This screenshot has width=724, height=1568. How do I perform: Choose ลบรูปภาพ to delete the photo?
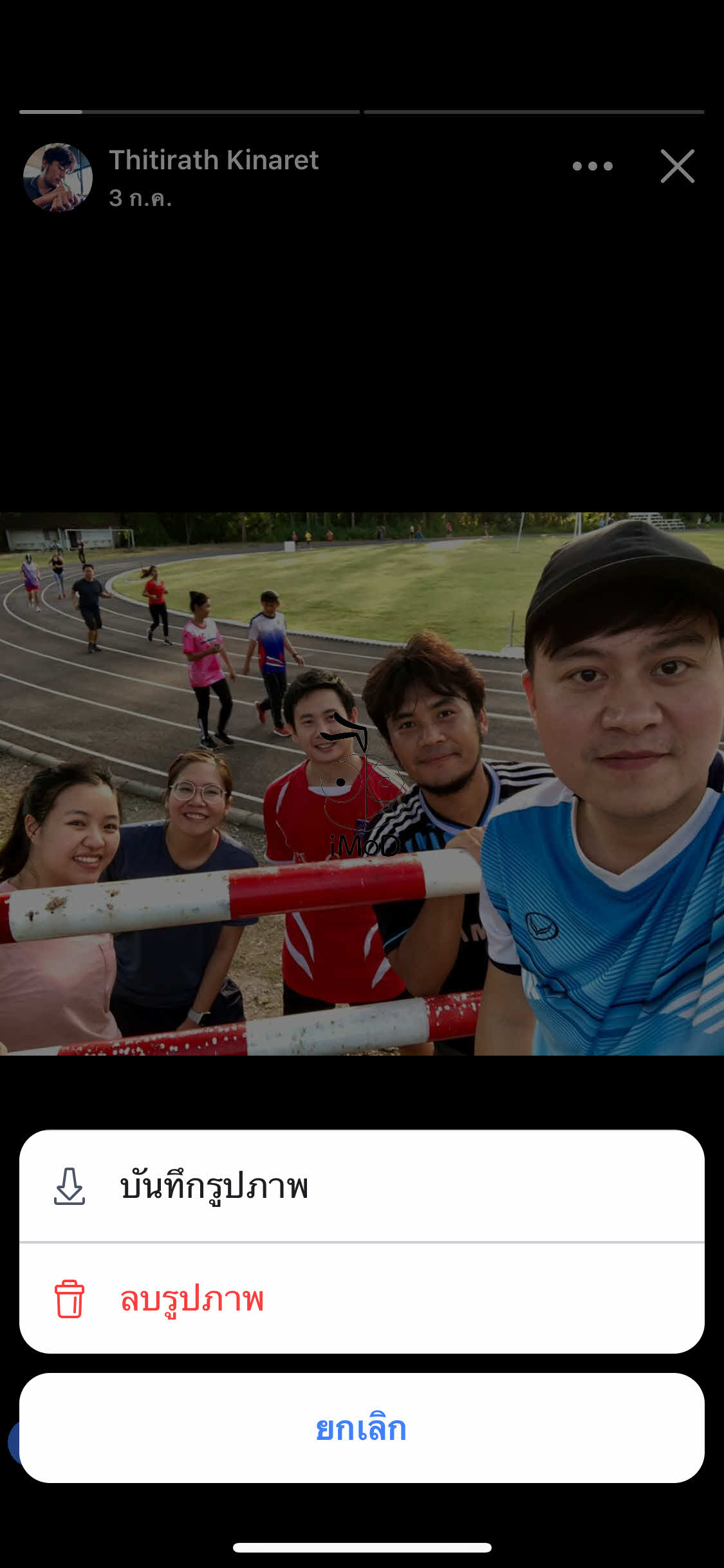click(362, 1298)
